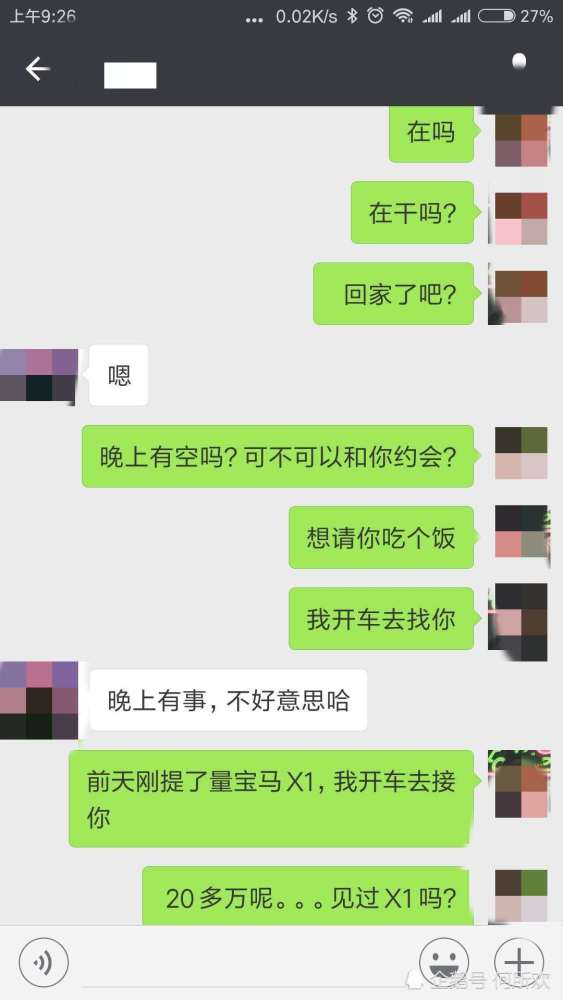The height and width of the screenshot is (1000, 563).
Task: Open the emoji sticker panel
Action: 444,962
